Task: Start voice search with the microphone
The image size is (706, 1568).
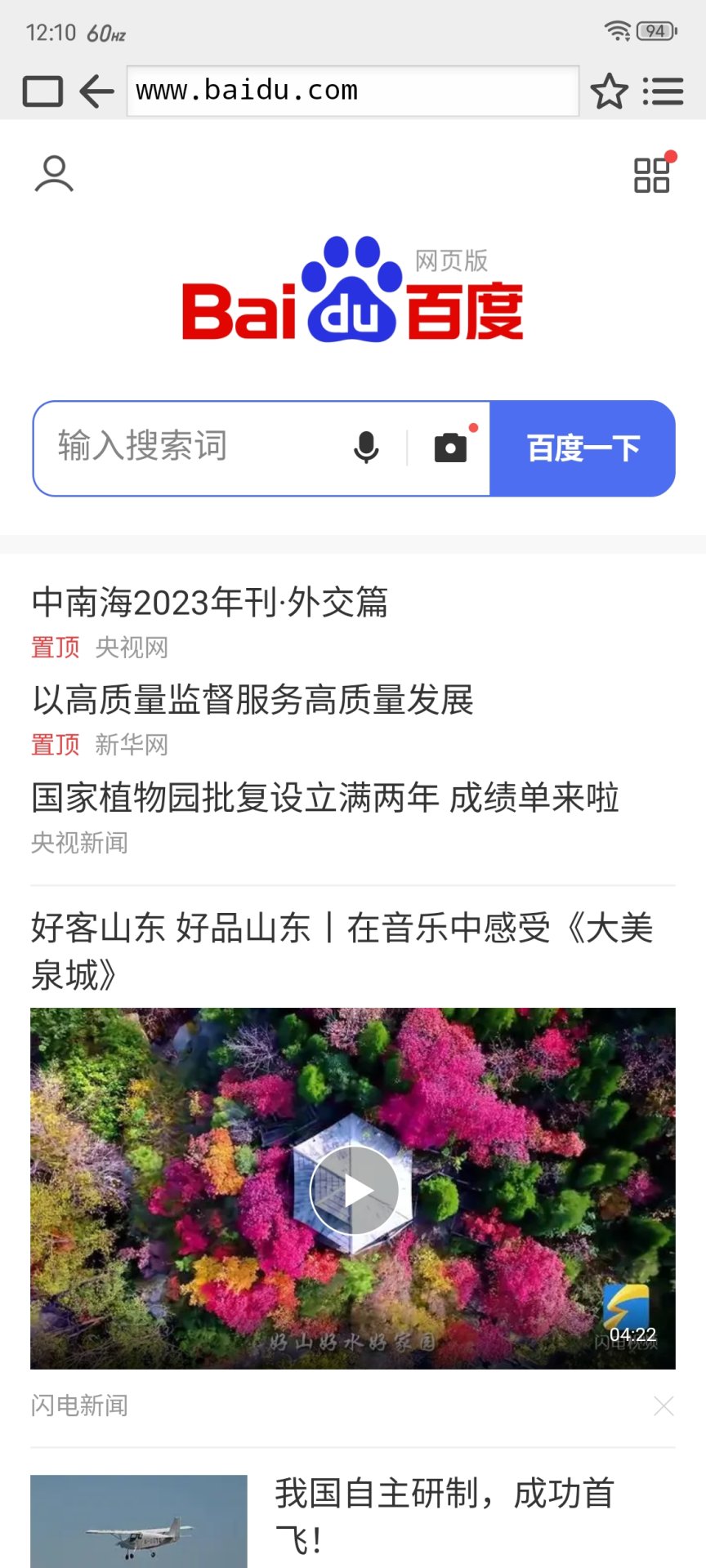Action: [367, 448]
